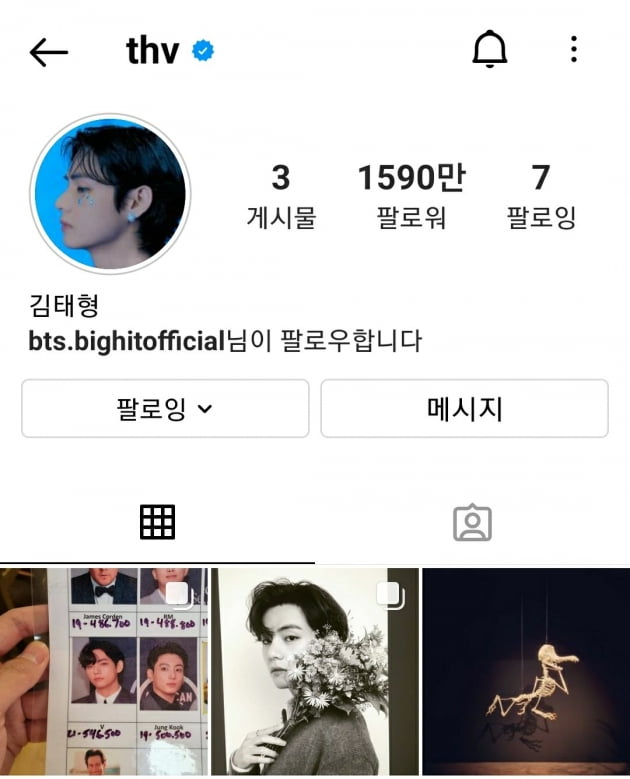The width and height of the screenshot is (630, 779).
Task: View the 7 following accounts list
Action: [x=540, y=196]
